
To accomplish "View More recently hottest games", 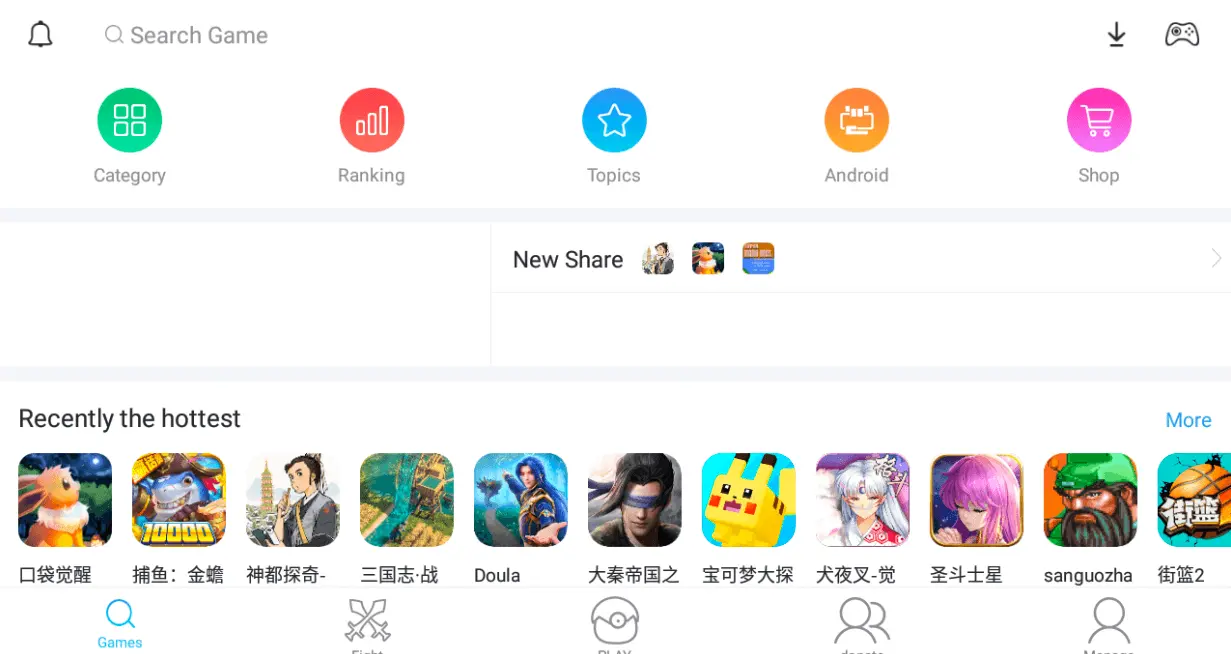I will (1188, 420).
